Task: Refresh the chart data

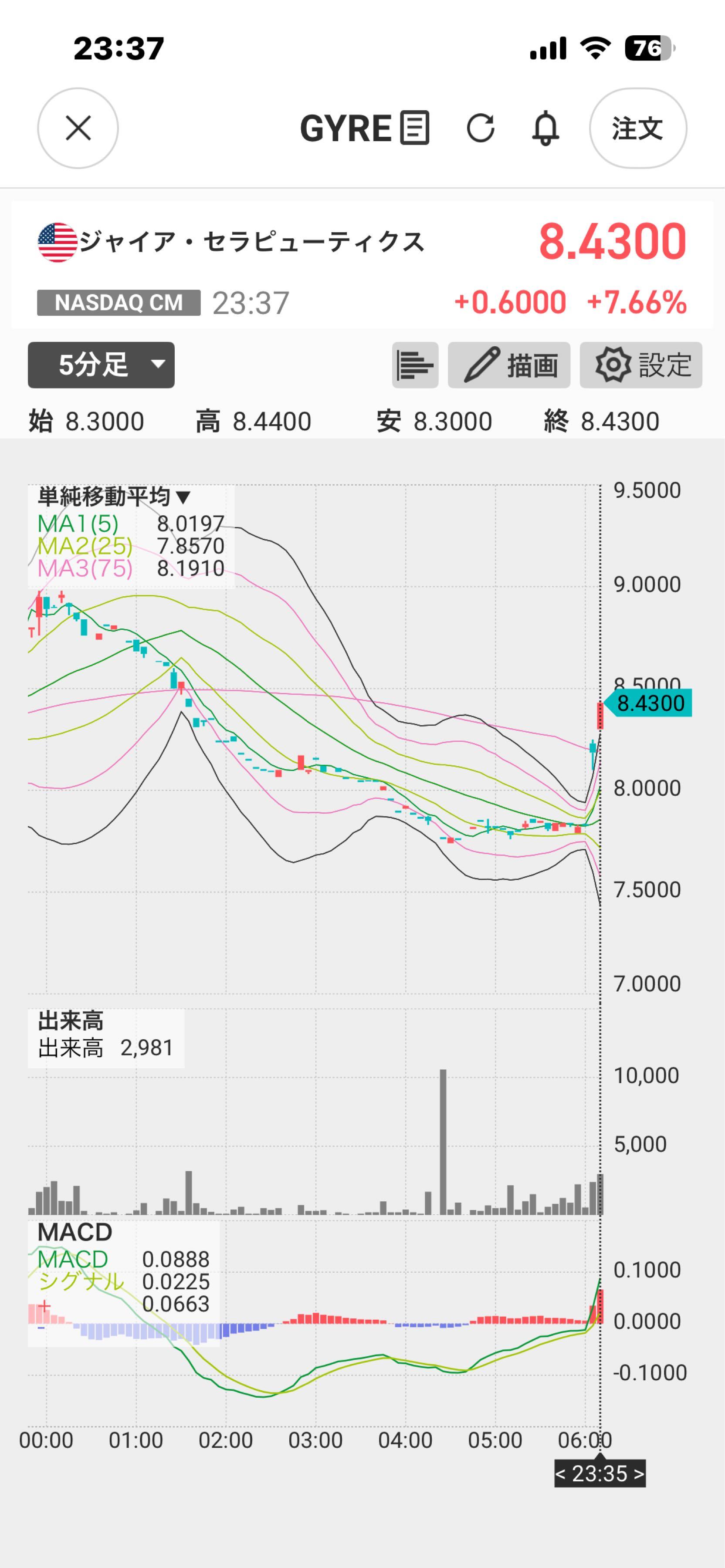Action: [x=480, y=128]
